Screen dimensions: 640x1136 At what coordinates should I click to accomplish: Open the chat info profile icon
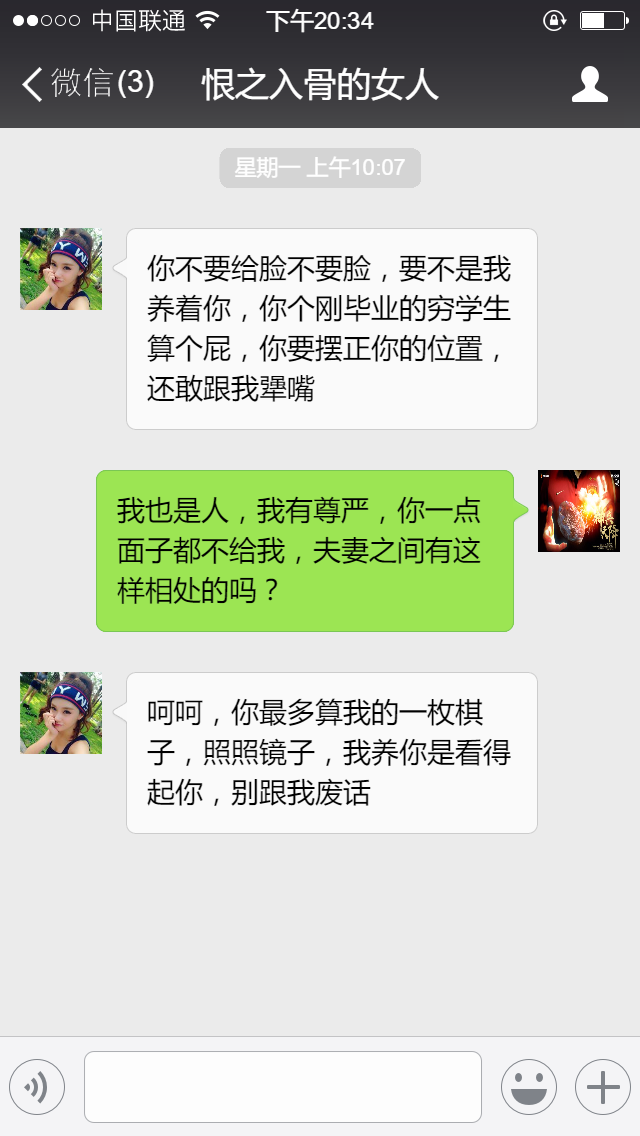click(590, 84)
